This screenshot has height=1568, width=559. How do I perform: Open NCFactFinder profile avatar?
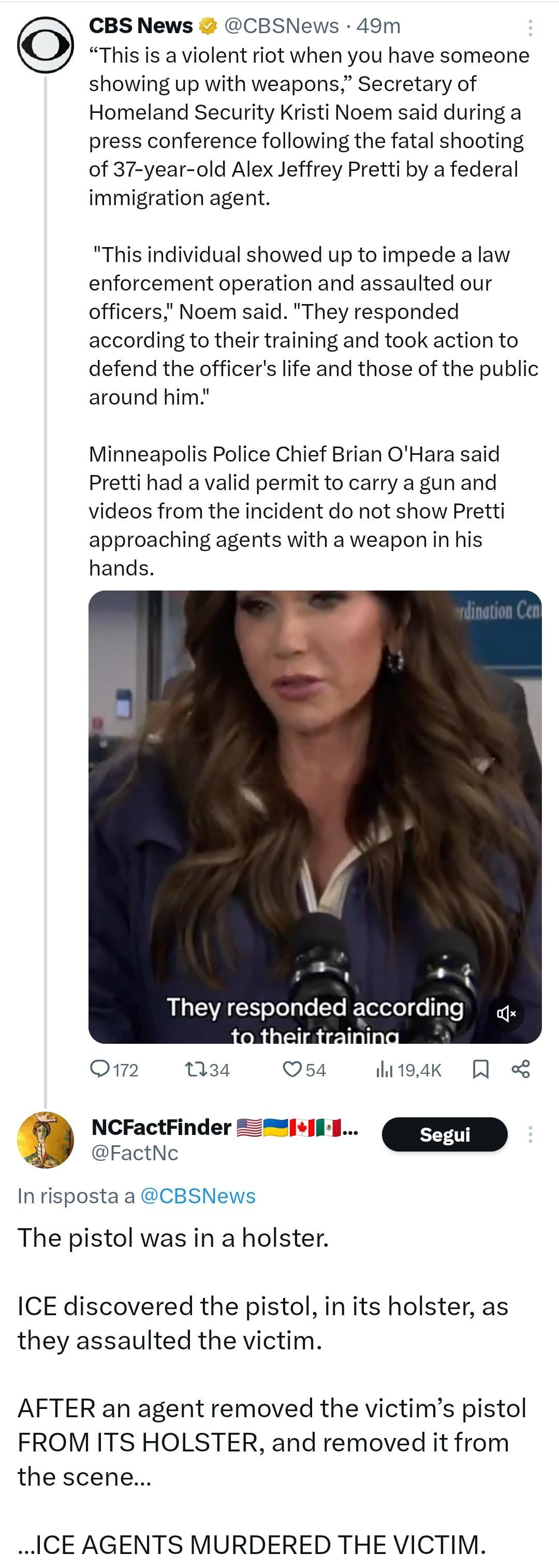coord(46,1140)
